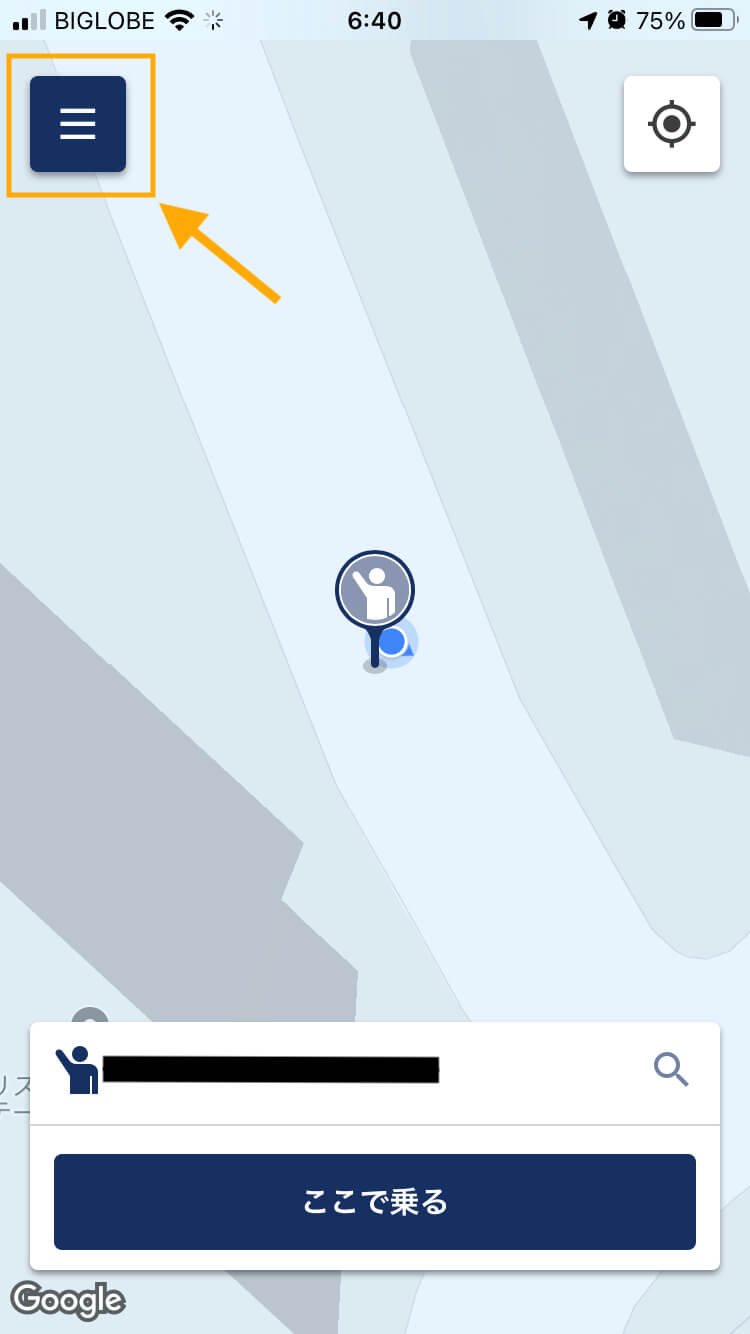Screen dimensions: 750x1334
Task: Open pickup address search magnifier
Action: [x=671, y=1070]
